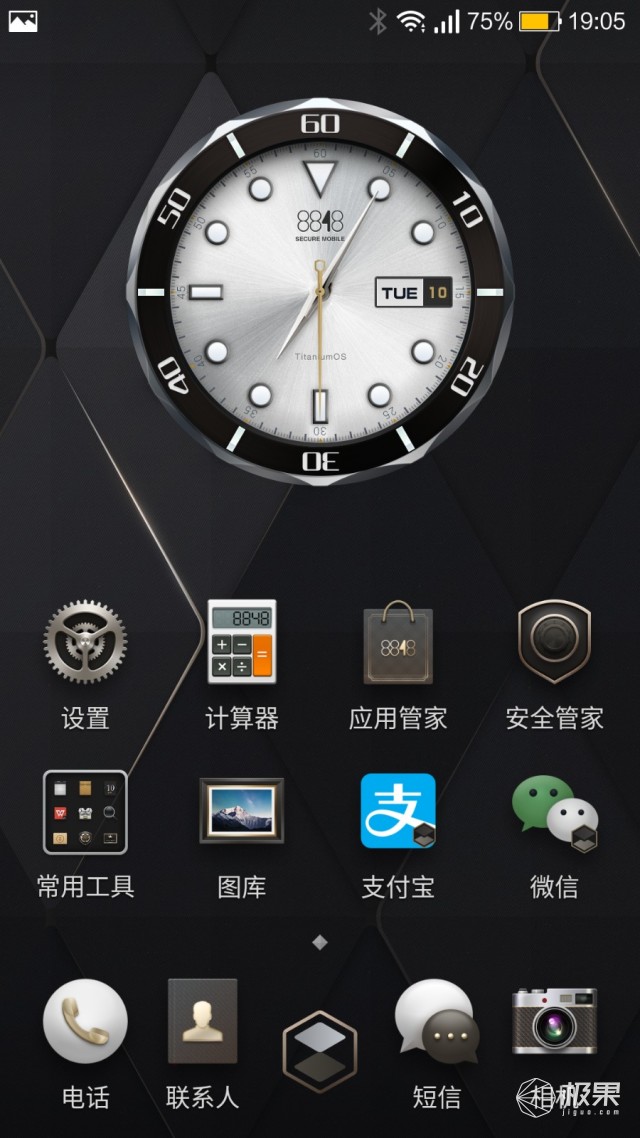640x1138 pixels.
Task: Open 应用管家 app manager
Action: tap(398, 642)
